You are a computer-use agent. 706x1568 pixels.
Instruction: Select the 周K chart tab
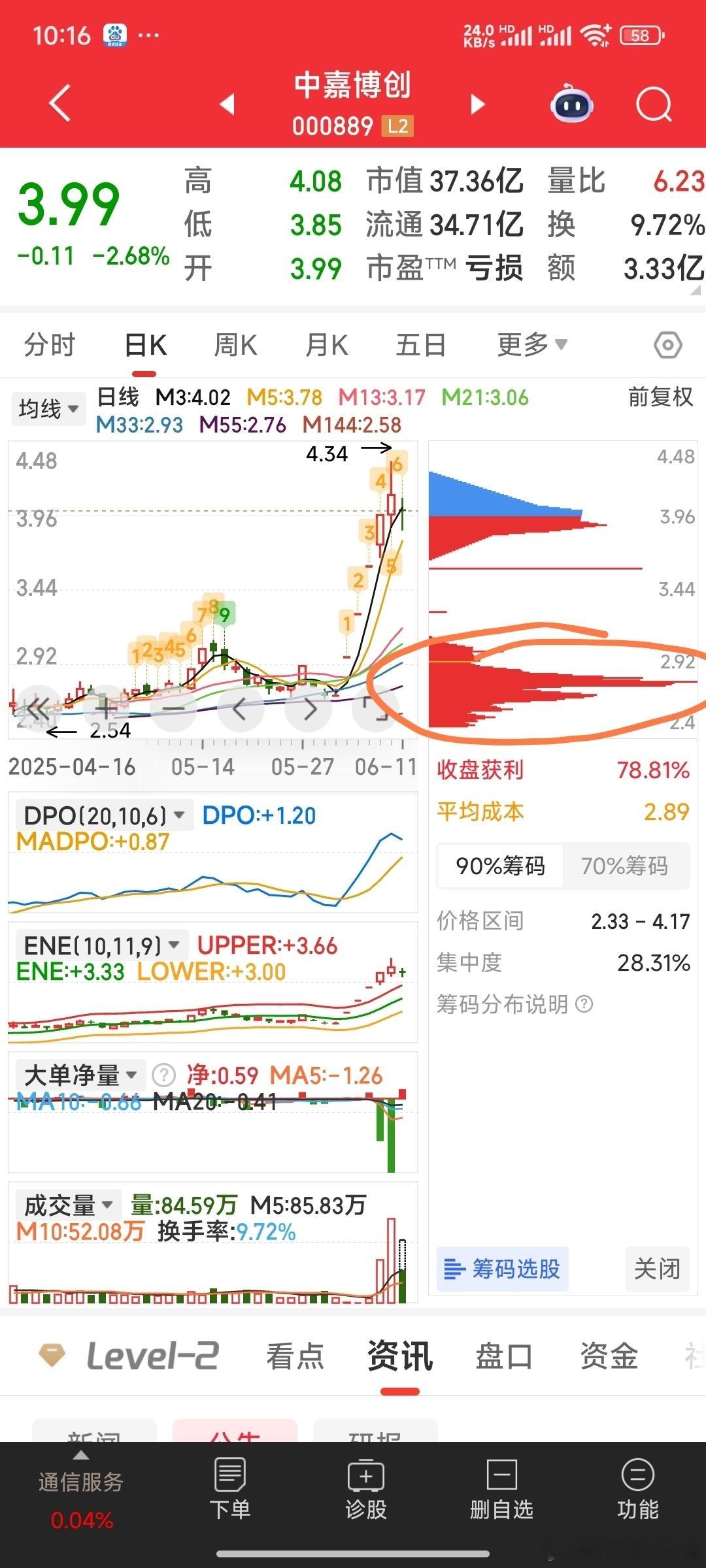pos(235,345)
